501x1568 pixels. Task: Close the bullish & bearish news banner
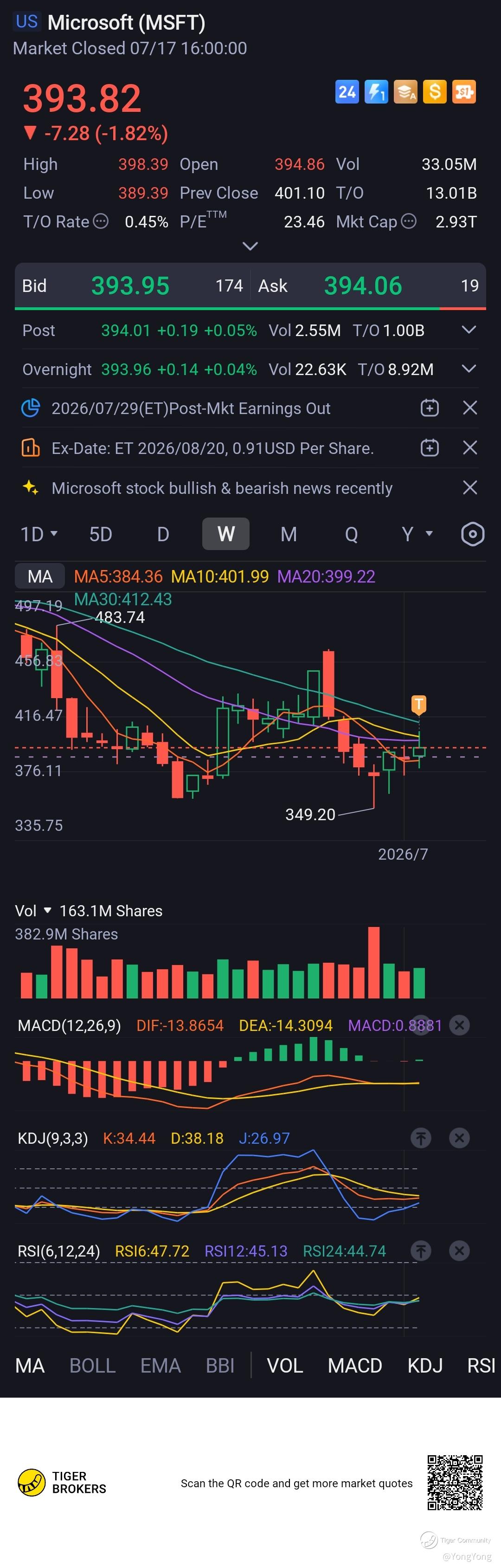pos(470,487)
